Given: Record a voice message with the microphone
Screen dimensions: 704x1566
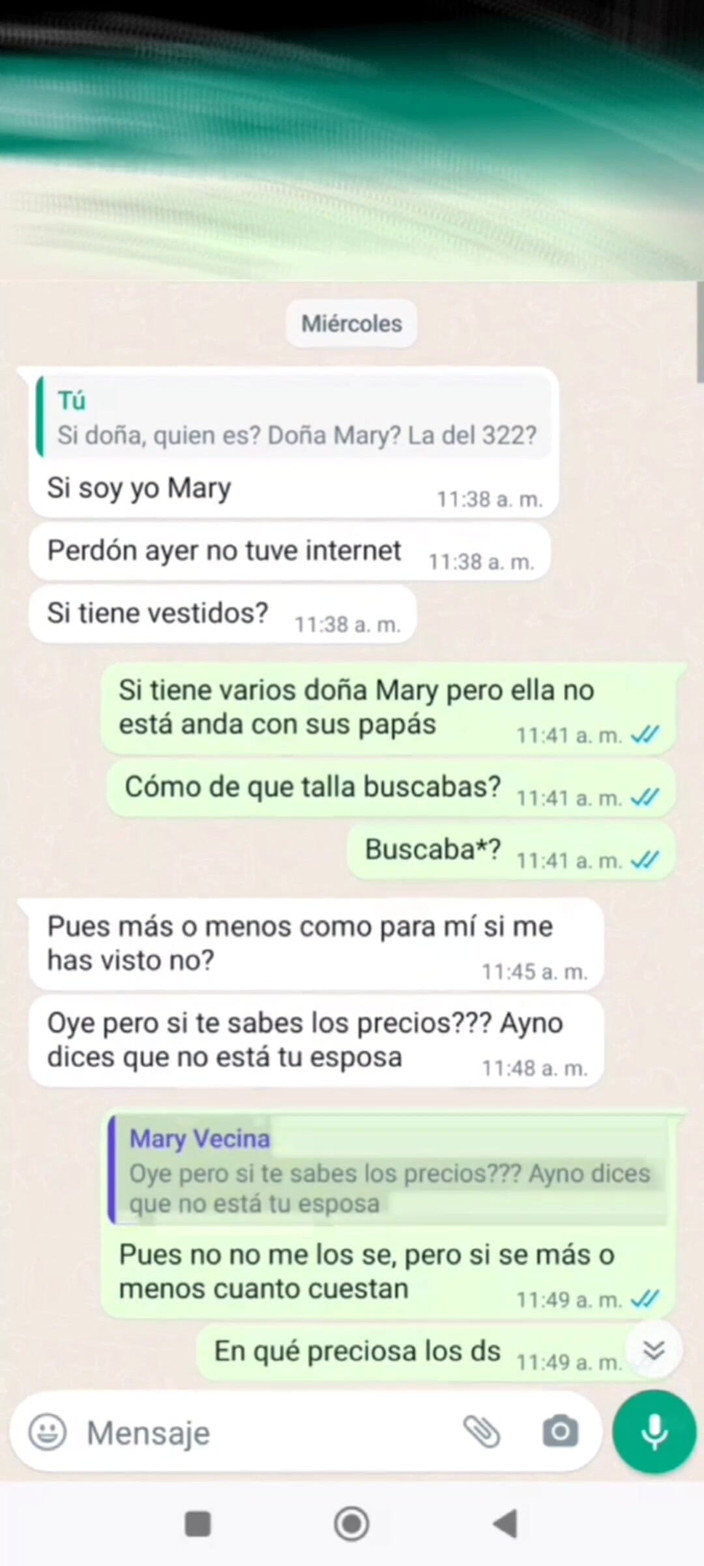Looking at the screenshot, I should point(654,1432).
